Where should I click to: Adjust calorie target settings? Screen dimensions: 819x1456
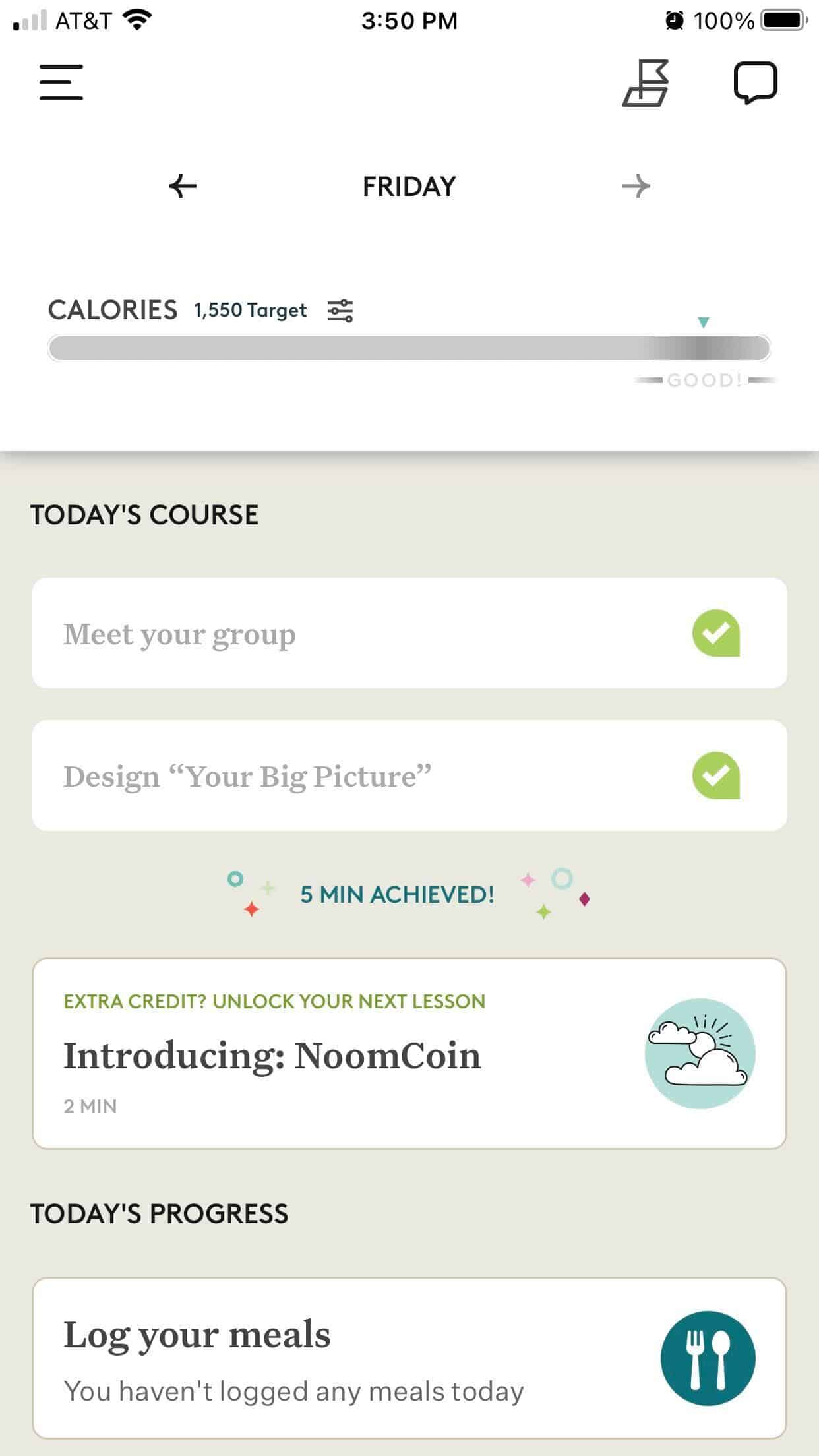[340, 310]
